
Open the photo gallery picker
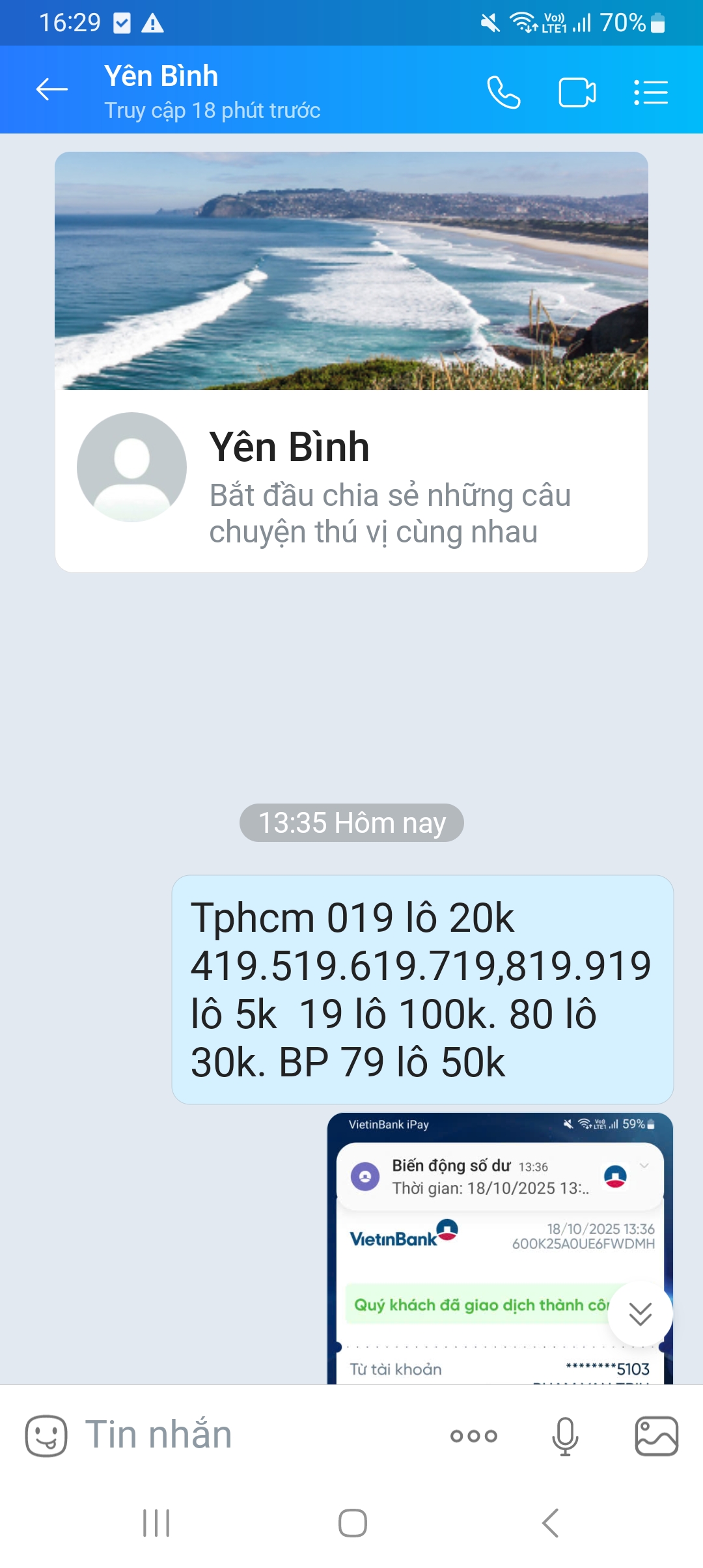click(656, 1436)
